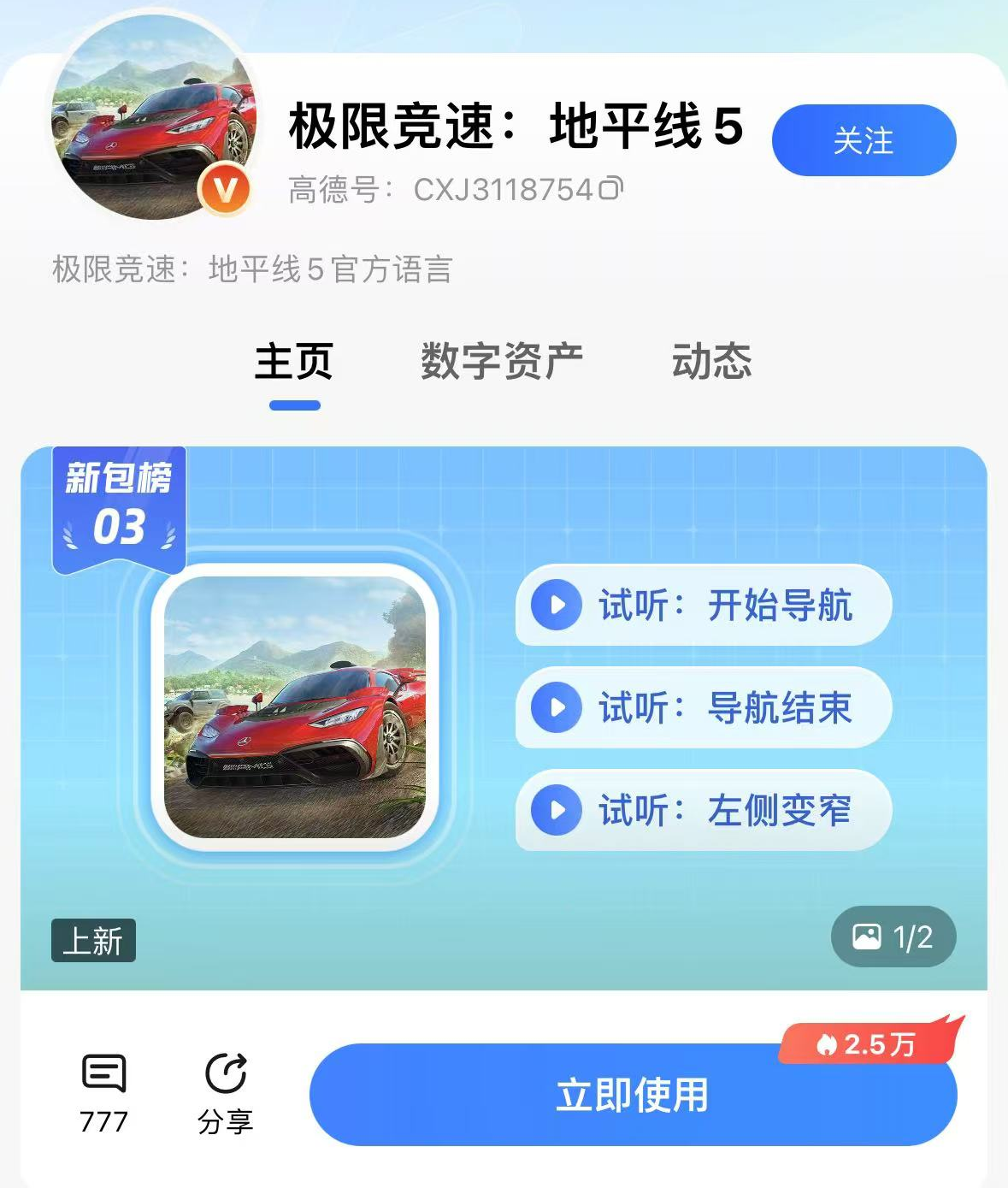Play the 试听：开始导航 voice sample
This screenshot has width=1008, height=1188.
coord(557,605)
